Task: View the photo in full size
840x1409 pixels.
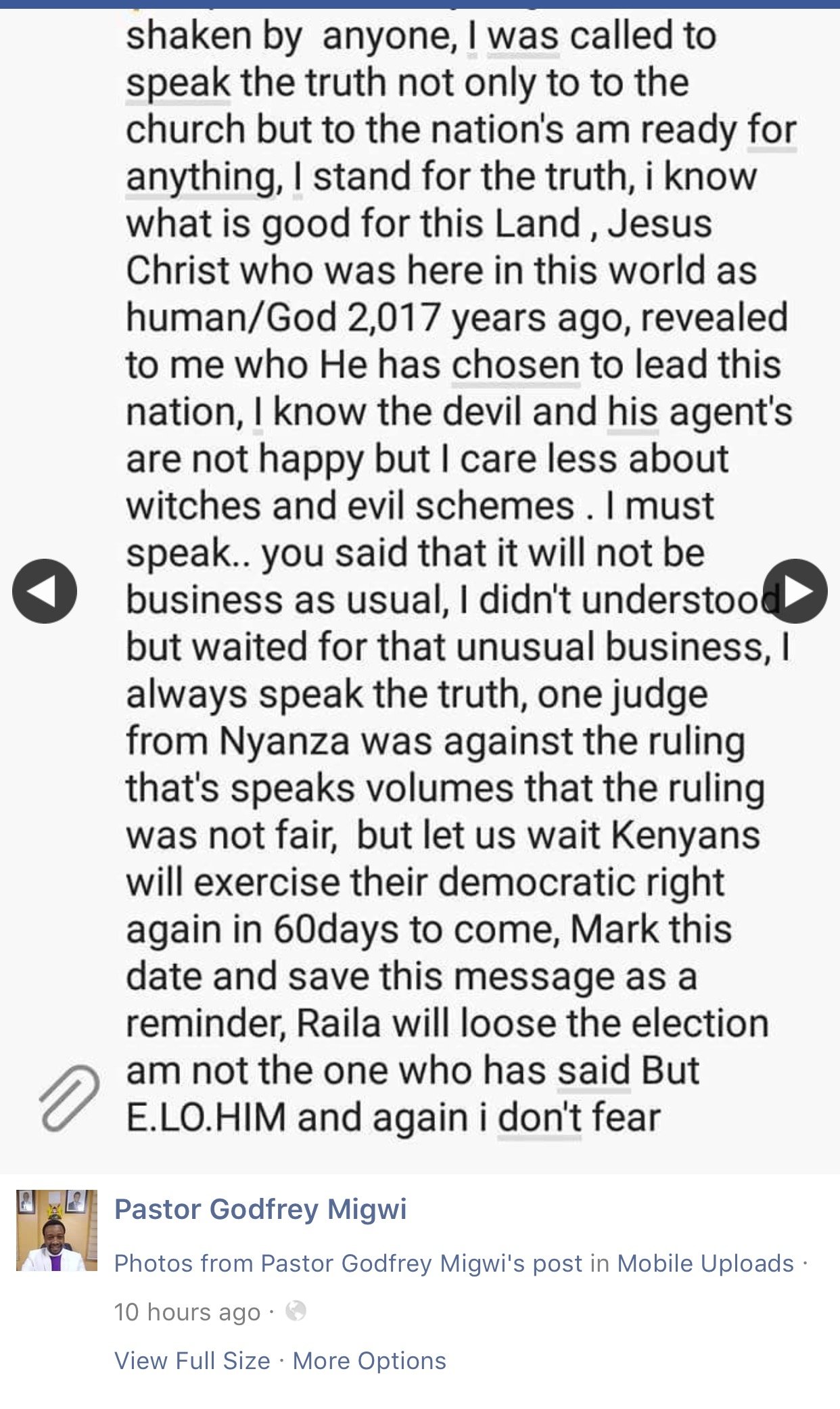Action: pos(192,1360)
